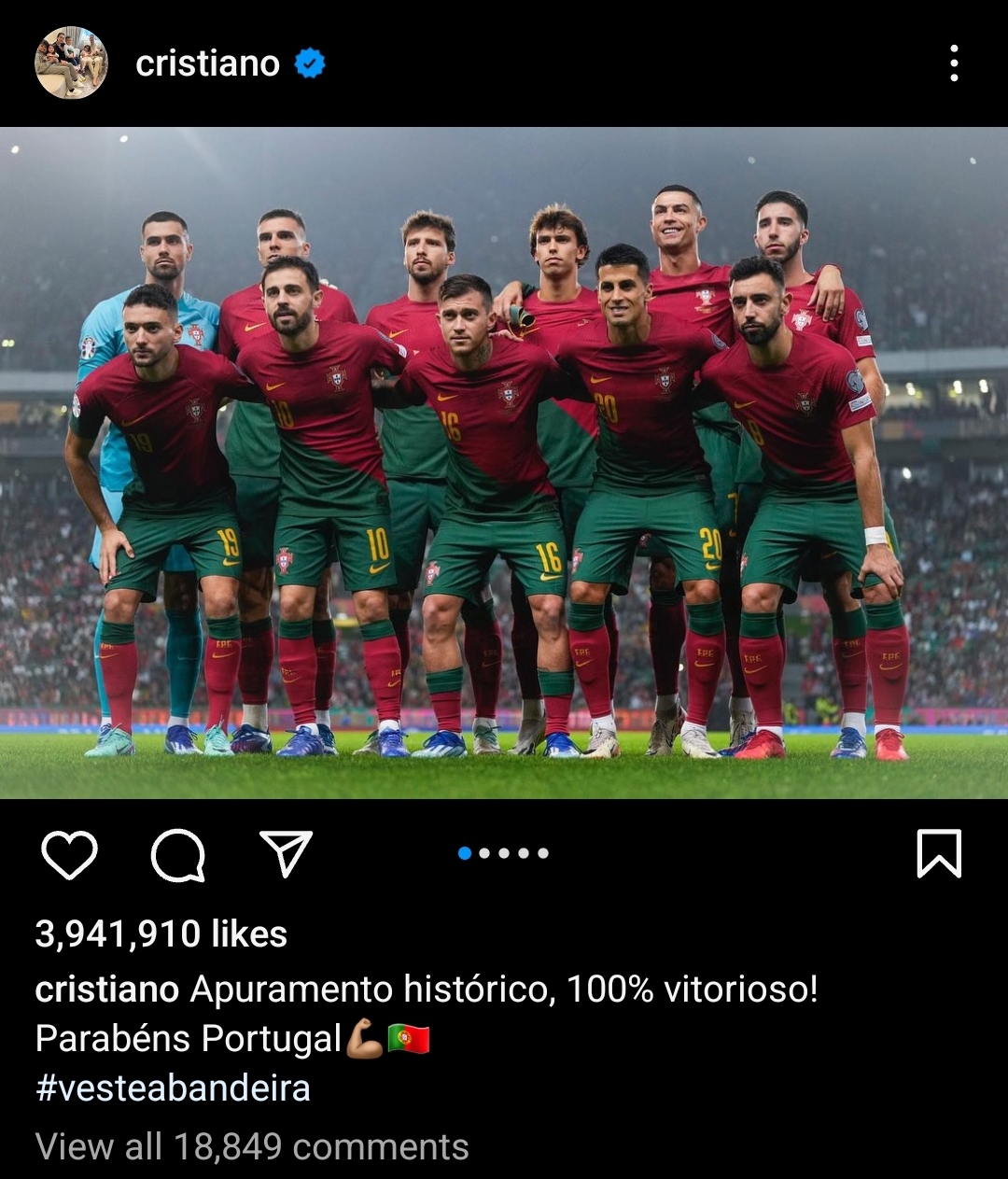Open the Portugal team photo
This screenshot has height=1179, width=1008.
504,462
